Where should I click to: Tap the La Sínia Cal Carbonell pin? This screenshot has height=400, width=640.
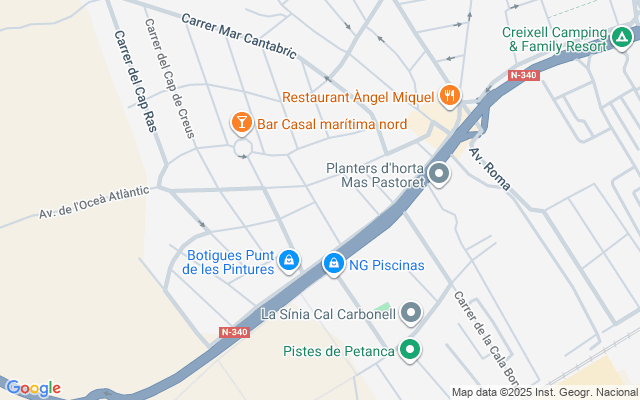coord(411,313)
